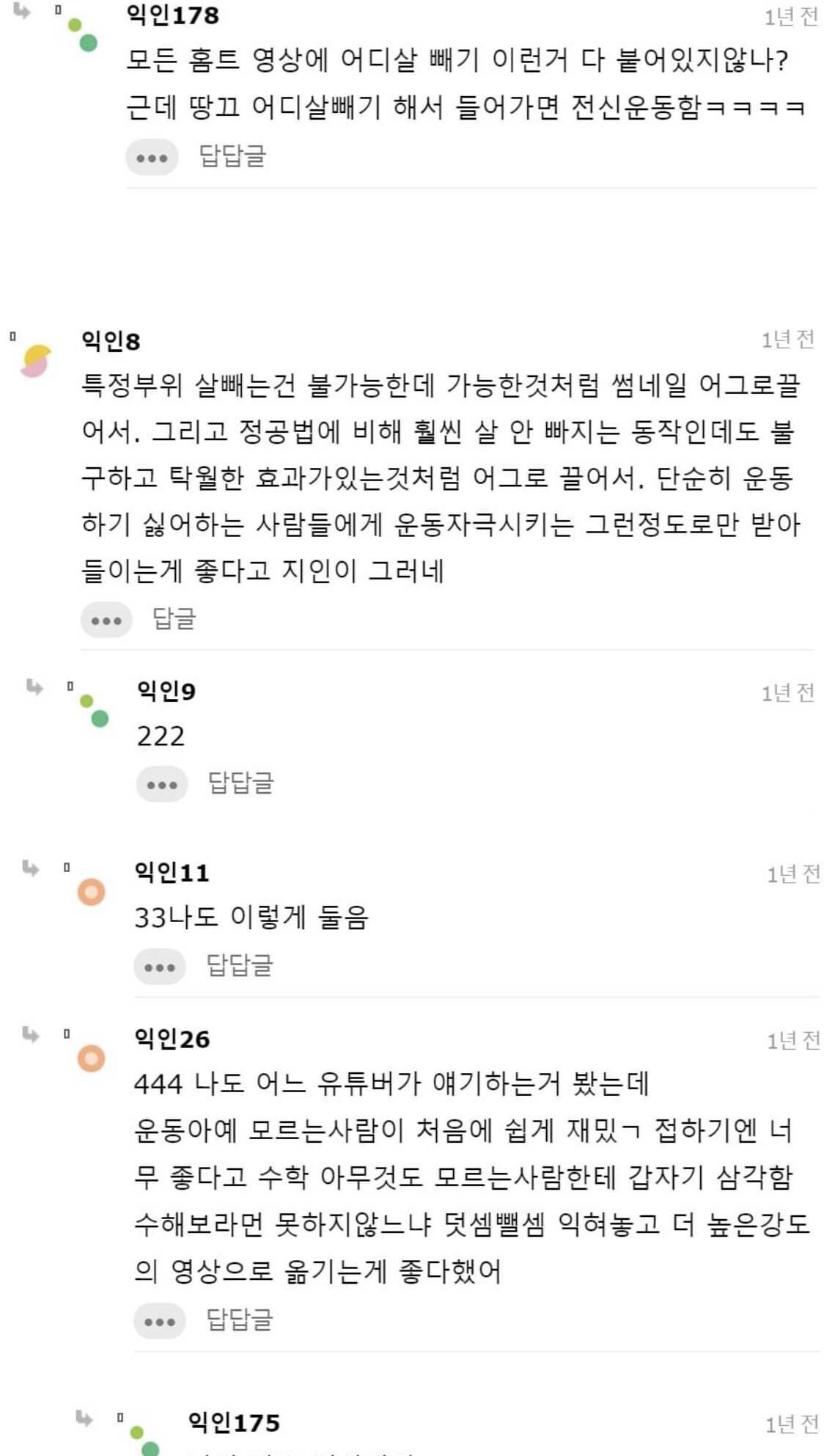Open more options on 익인178's comment
Image resolution: width=824 pixels, height=1456 pixels.
click(152, 158)
